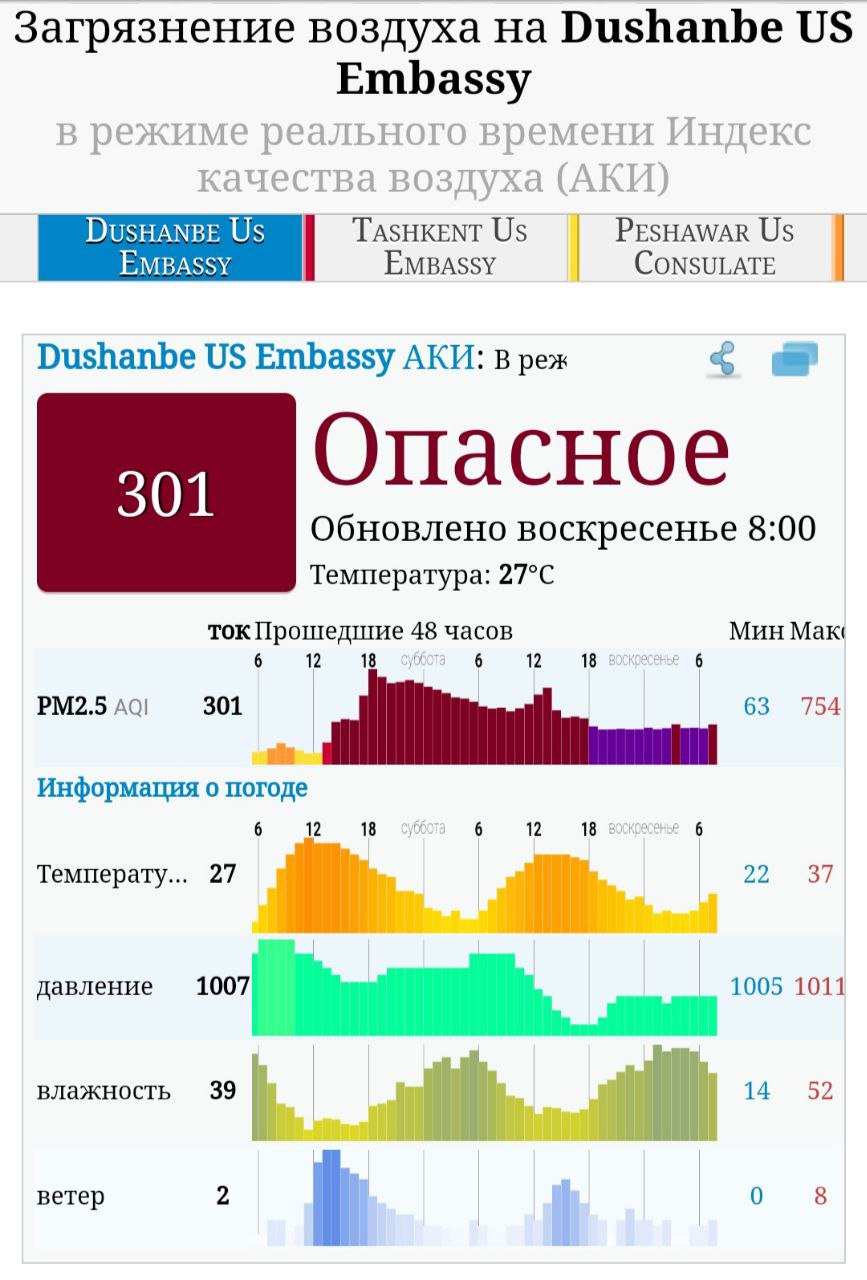
Task: Open the Dushanbe US Embassy station link
Action: 215,357
